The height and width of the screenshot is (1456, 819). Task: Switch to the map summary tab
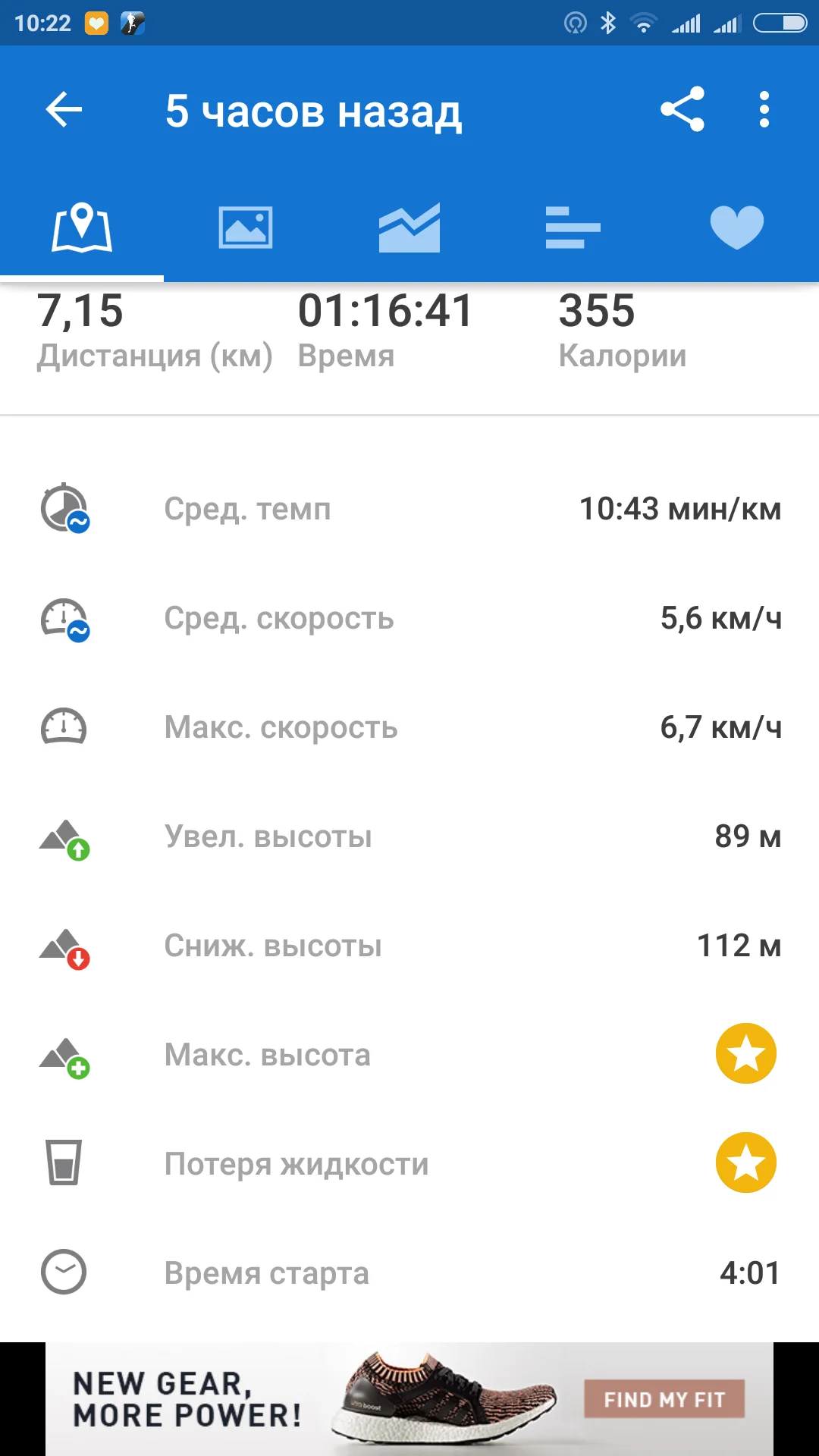82,227
